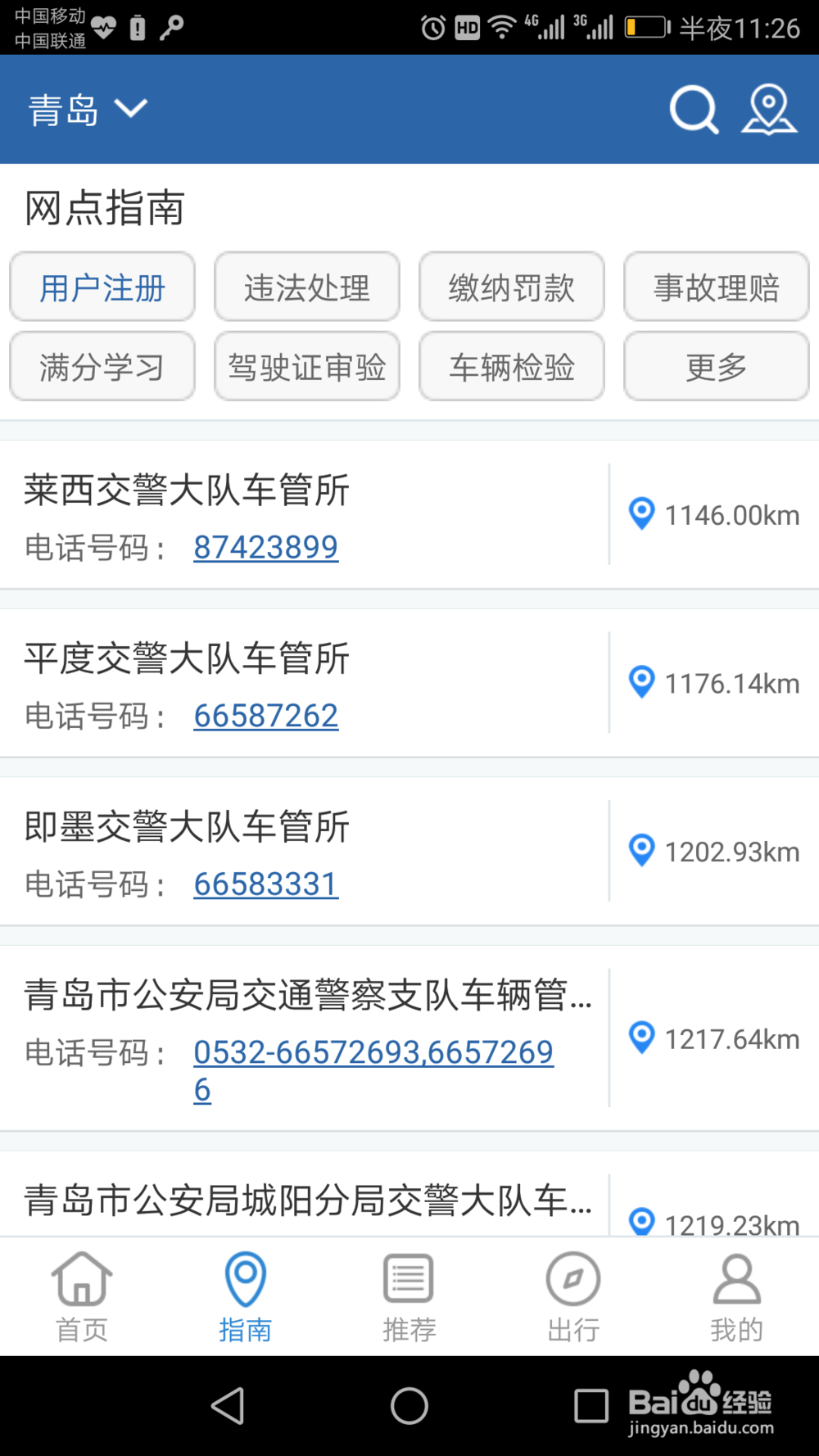Open 莱西交警大队车管所 entry
This screenshot has width=819, height=1456.
187,491
